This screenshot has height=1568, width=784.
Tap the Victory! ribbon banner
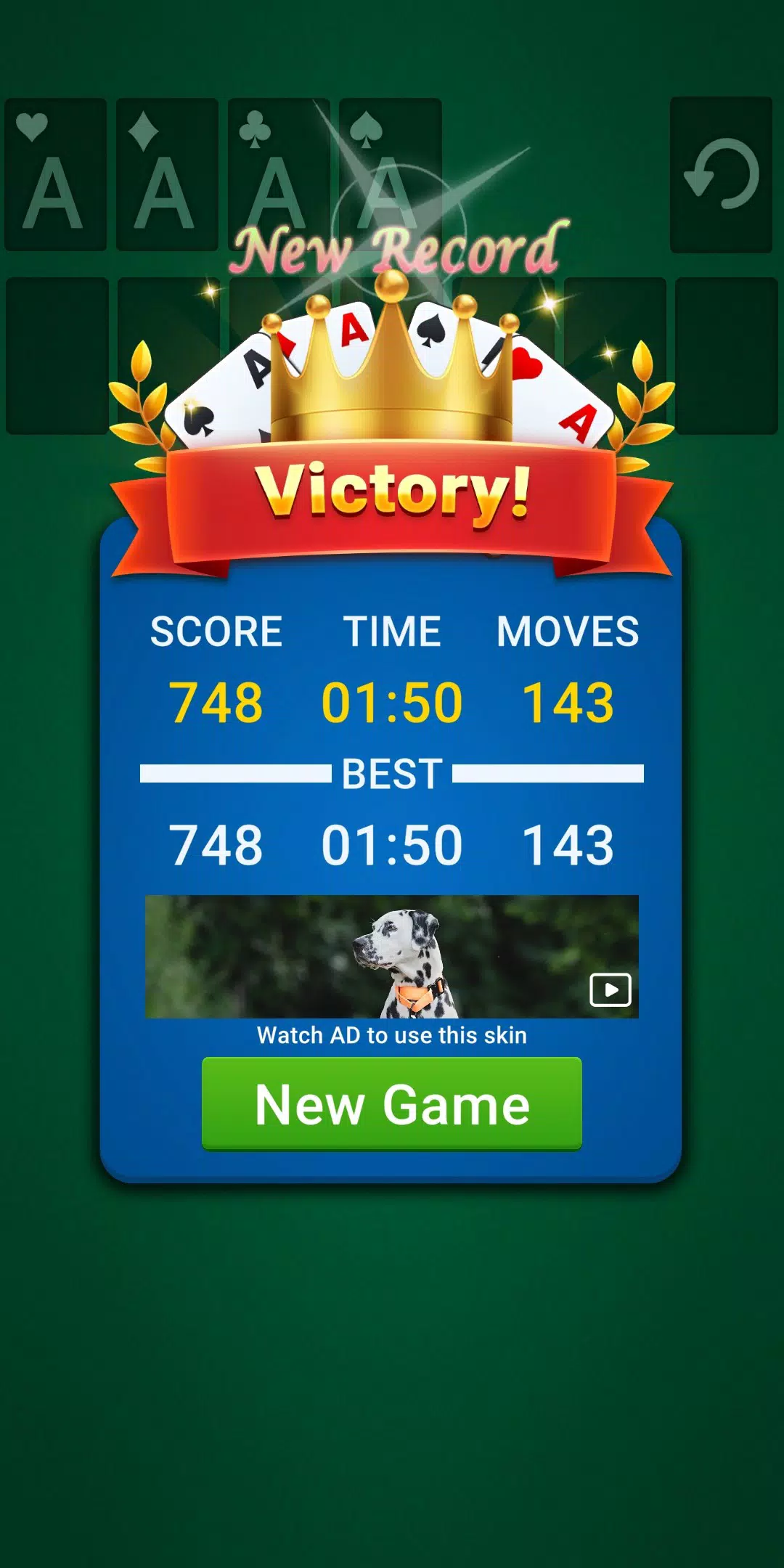tap(392, 490)
